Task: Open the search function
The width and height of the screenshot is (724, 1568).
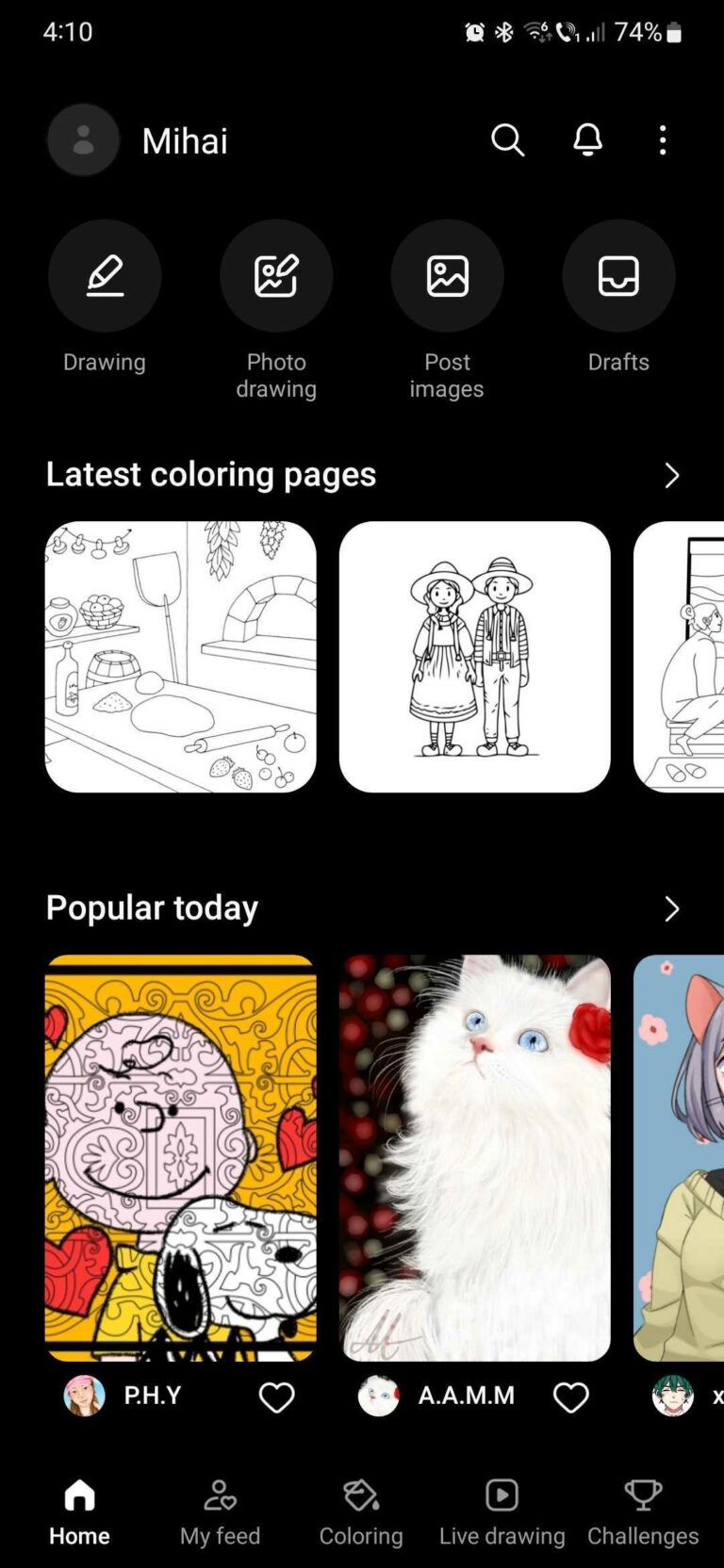Action: [508, 139]
